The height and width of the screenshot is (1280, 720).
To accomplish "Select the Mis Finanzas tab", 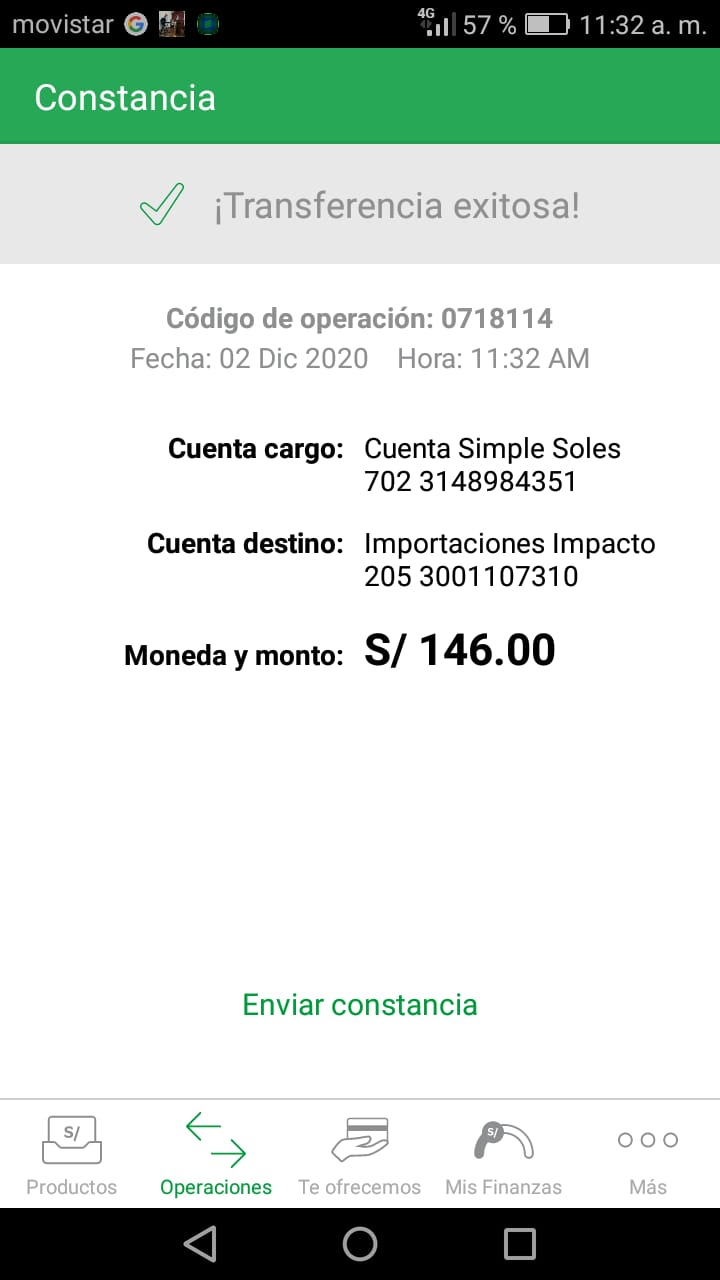I will (x=503, y=1155).
